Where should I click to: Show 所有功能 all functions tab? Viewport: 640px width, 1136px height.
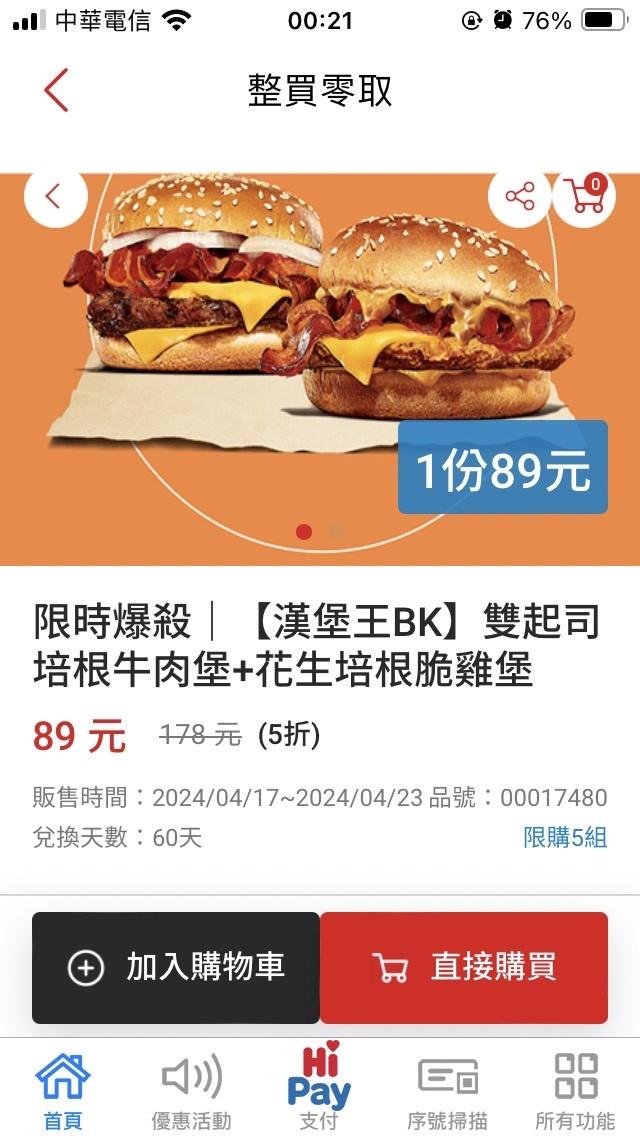click(x=575, y=1089)
